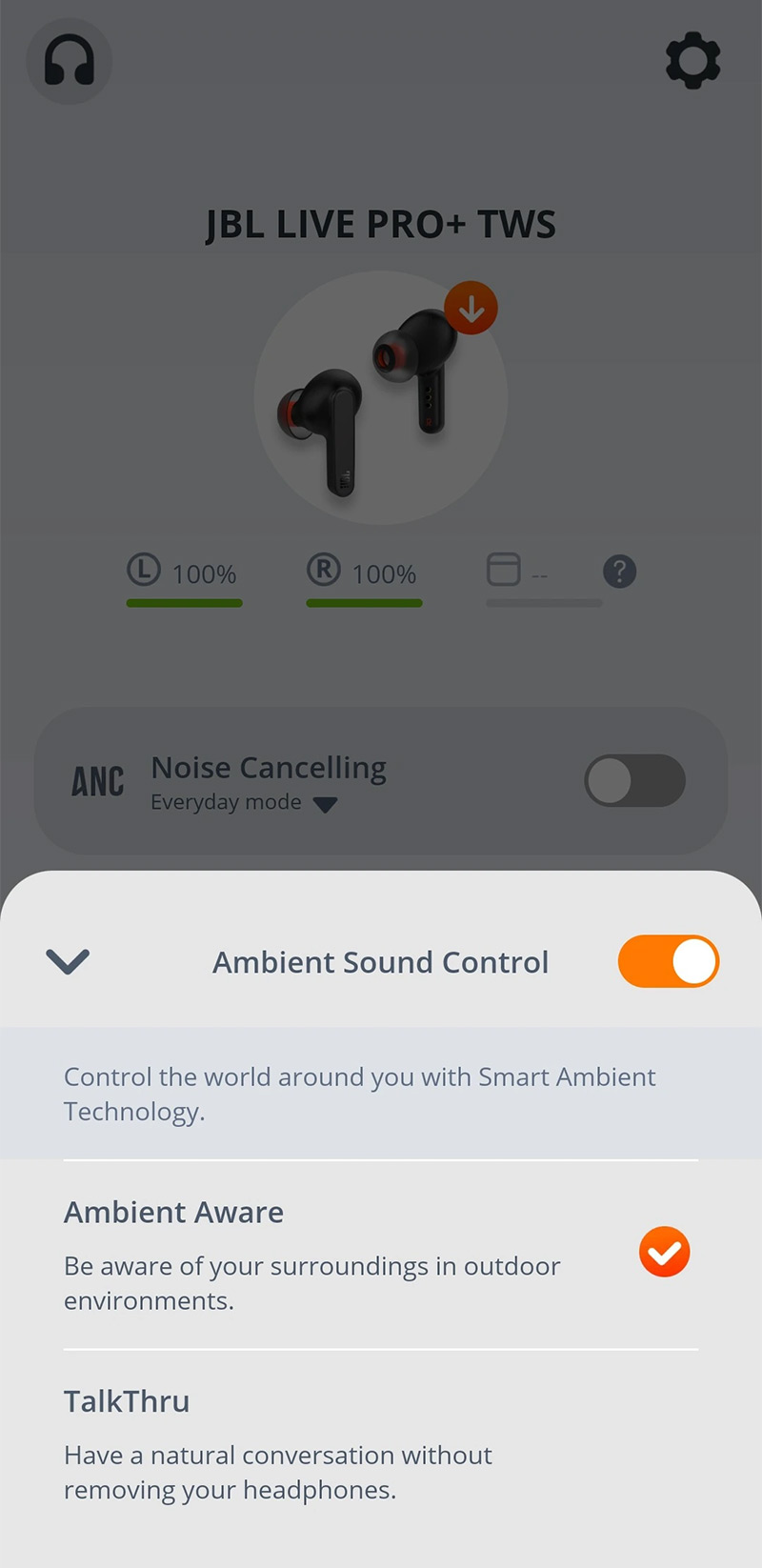Image resolution: width=762 pixels, height=1568 pixels.
Task: Enable the Noise Cancelling toggle
Action: [x=633, y=780]
